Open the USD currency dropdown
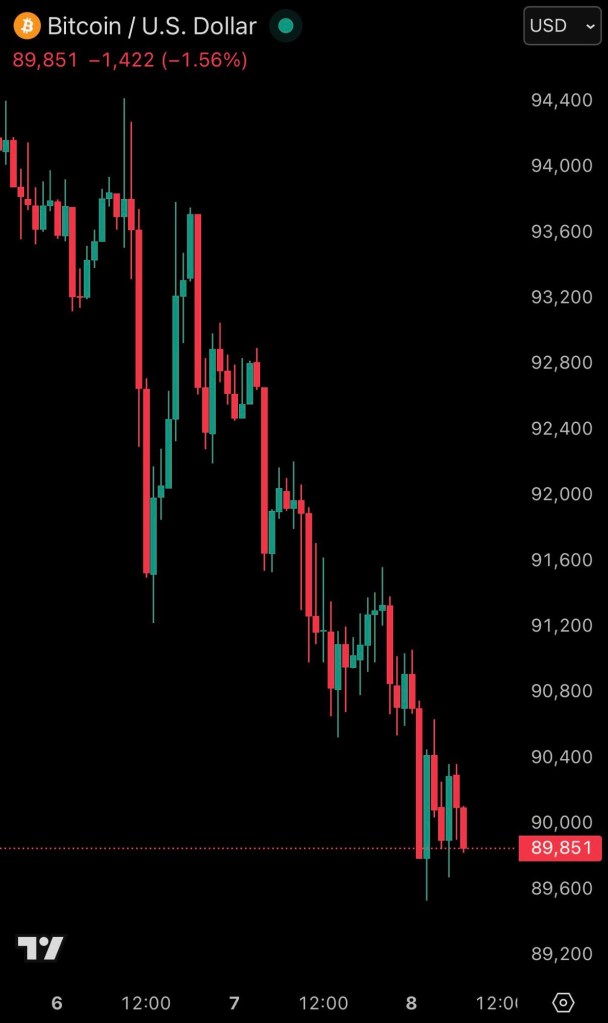Screen dimensions: 608x1023 [562, 26]
